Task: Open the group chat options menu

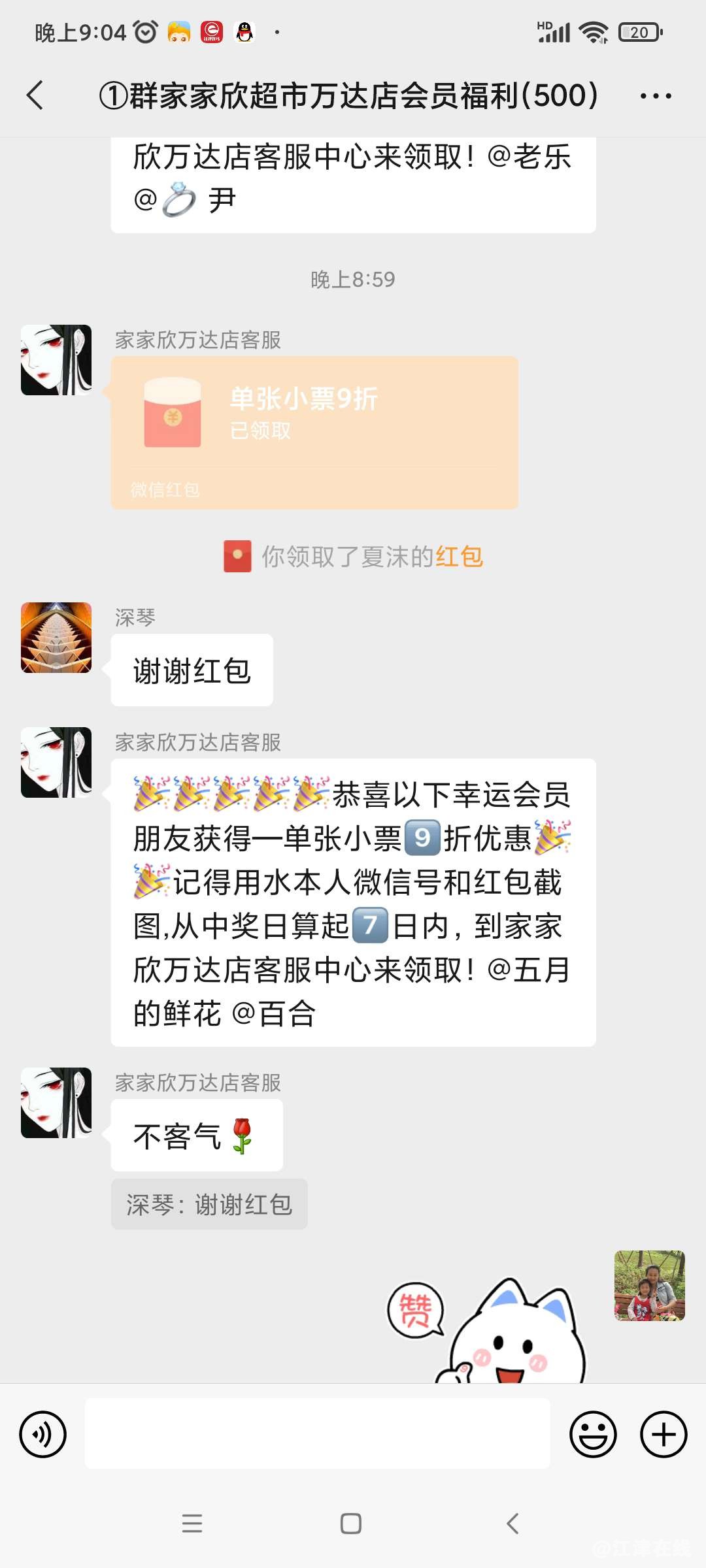Action: (x=655, y=96)
